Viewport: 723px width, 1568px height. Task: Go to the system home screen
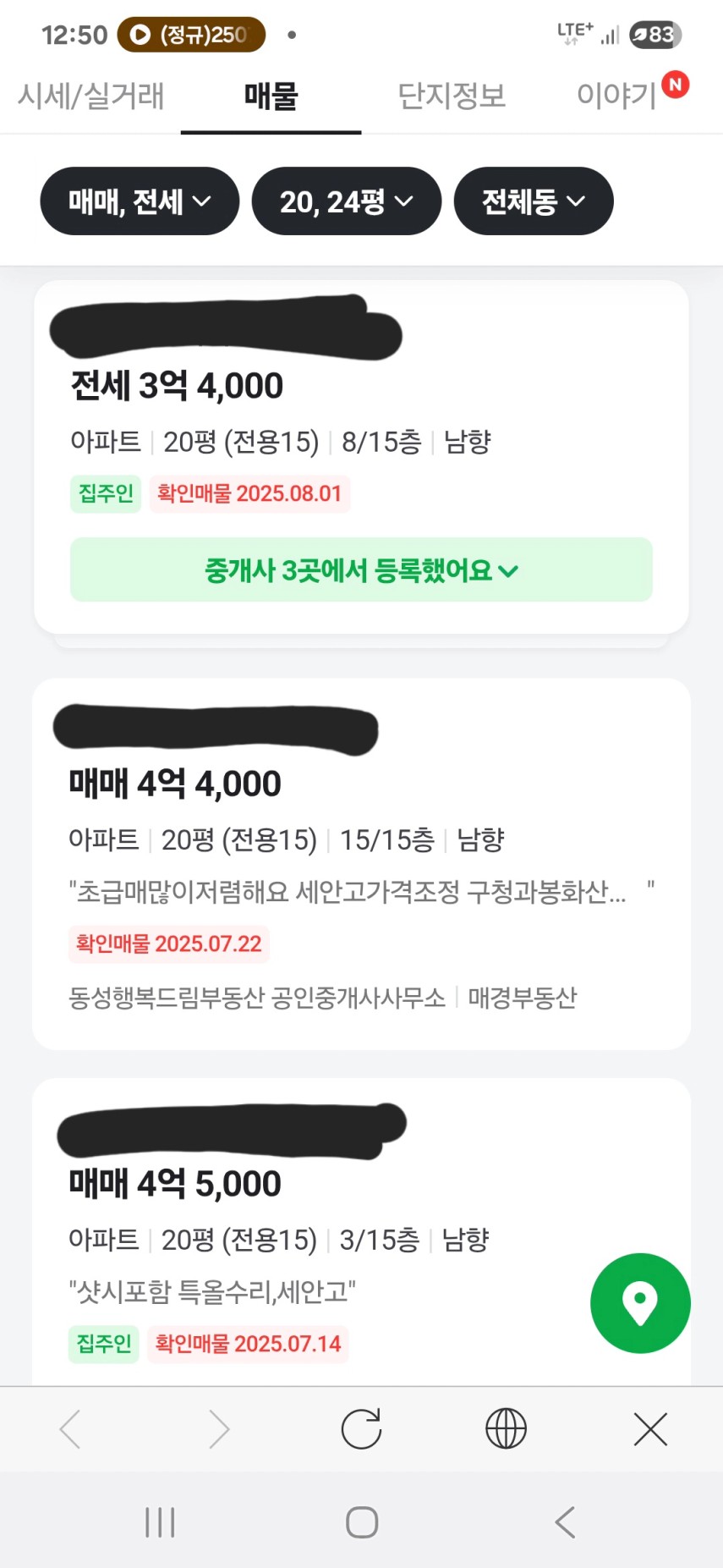362,1522
